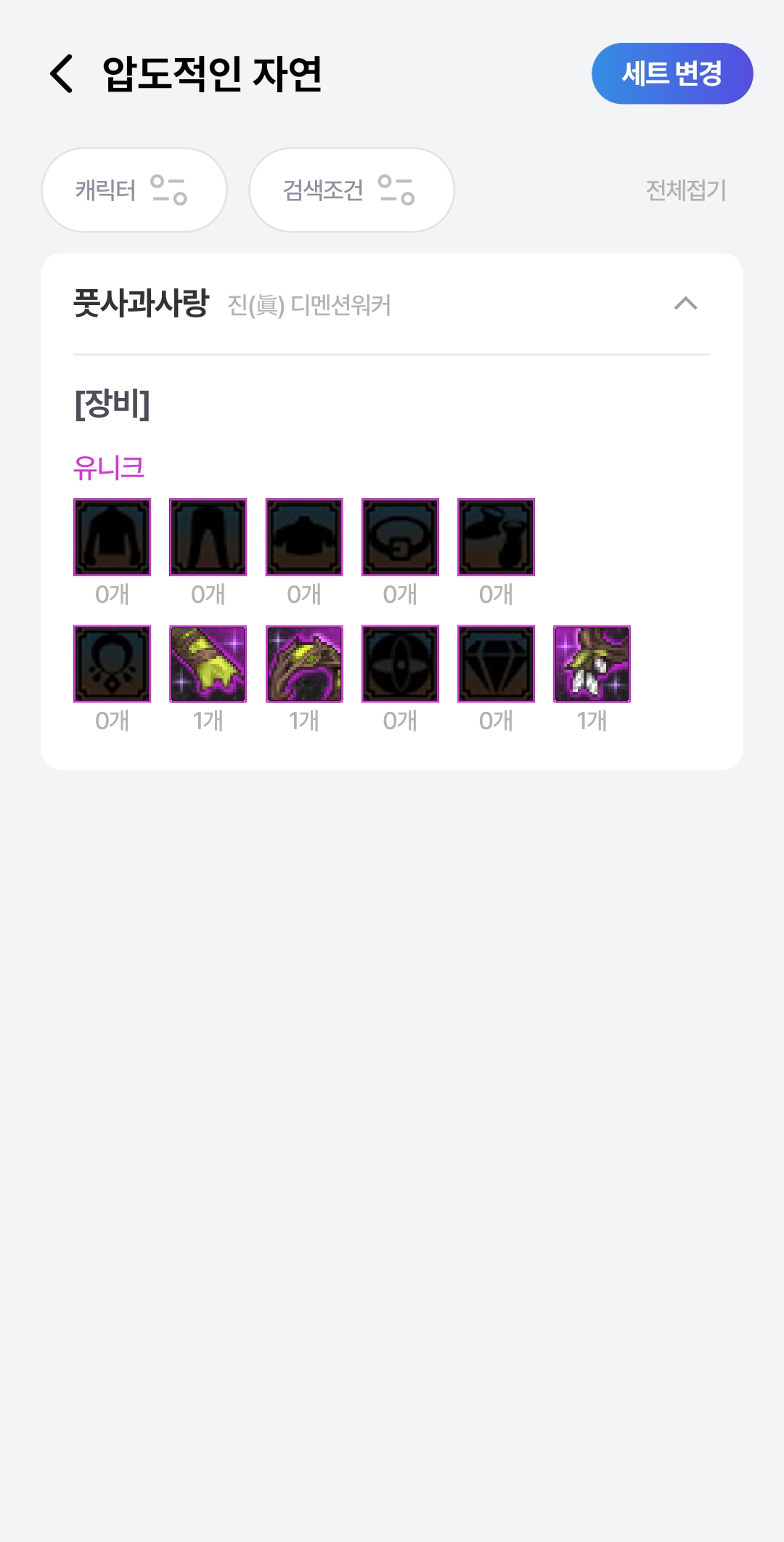Open the owned brown ring item

point(304,664)
